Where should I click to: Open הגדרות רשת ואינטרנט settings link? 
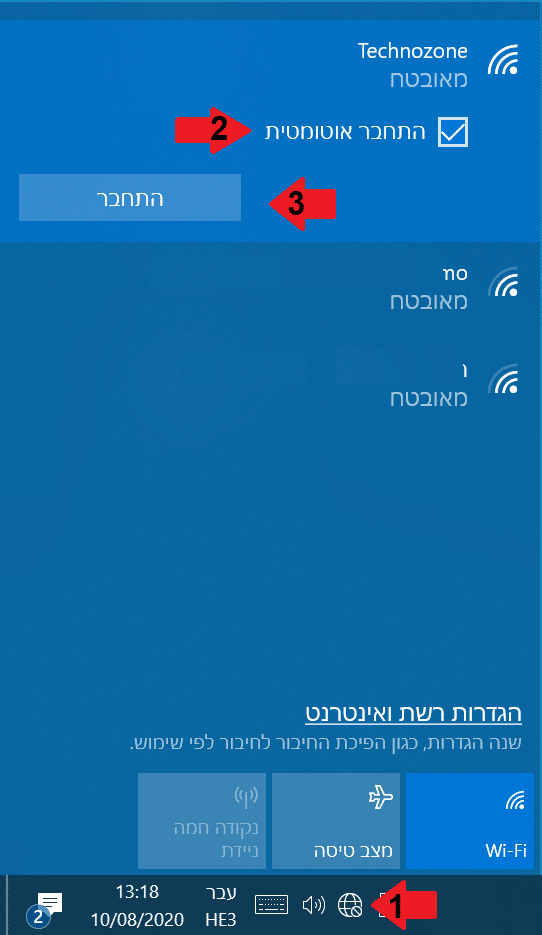pyautogui.click(x=413, y=713)
